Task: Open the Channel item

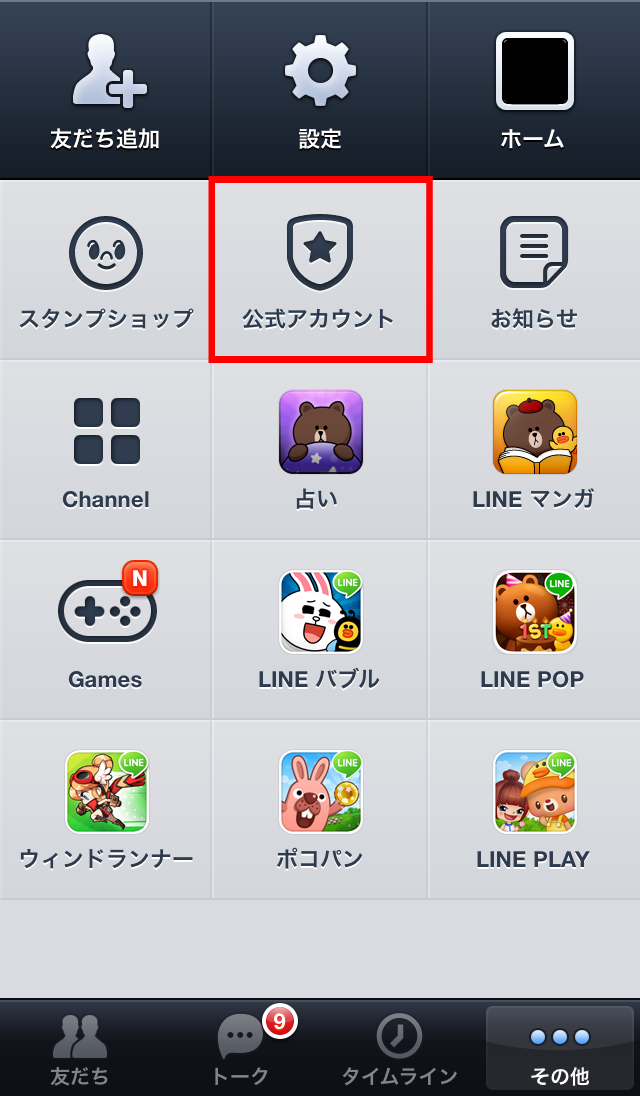Action: [x=105, y=450]
